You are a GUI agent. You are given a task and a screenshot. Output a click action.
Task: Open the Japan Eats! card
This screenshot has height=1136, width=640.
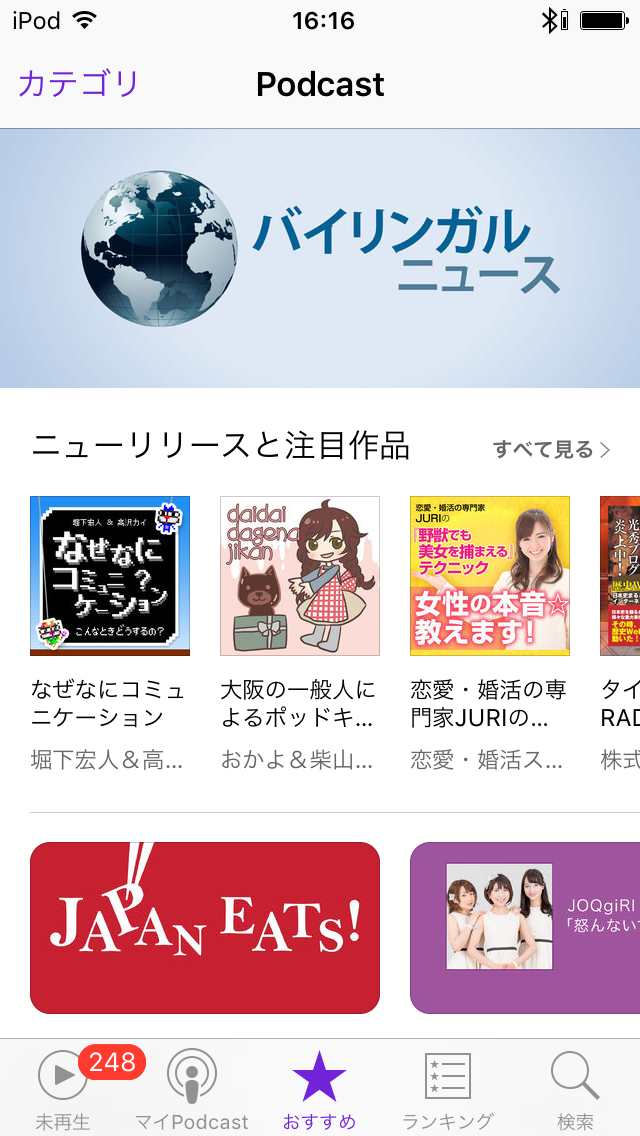pyautogui.click(x=205, y=928)
